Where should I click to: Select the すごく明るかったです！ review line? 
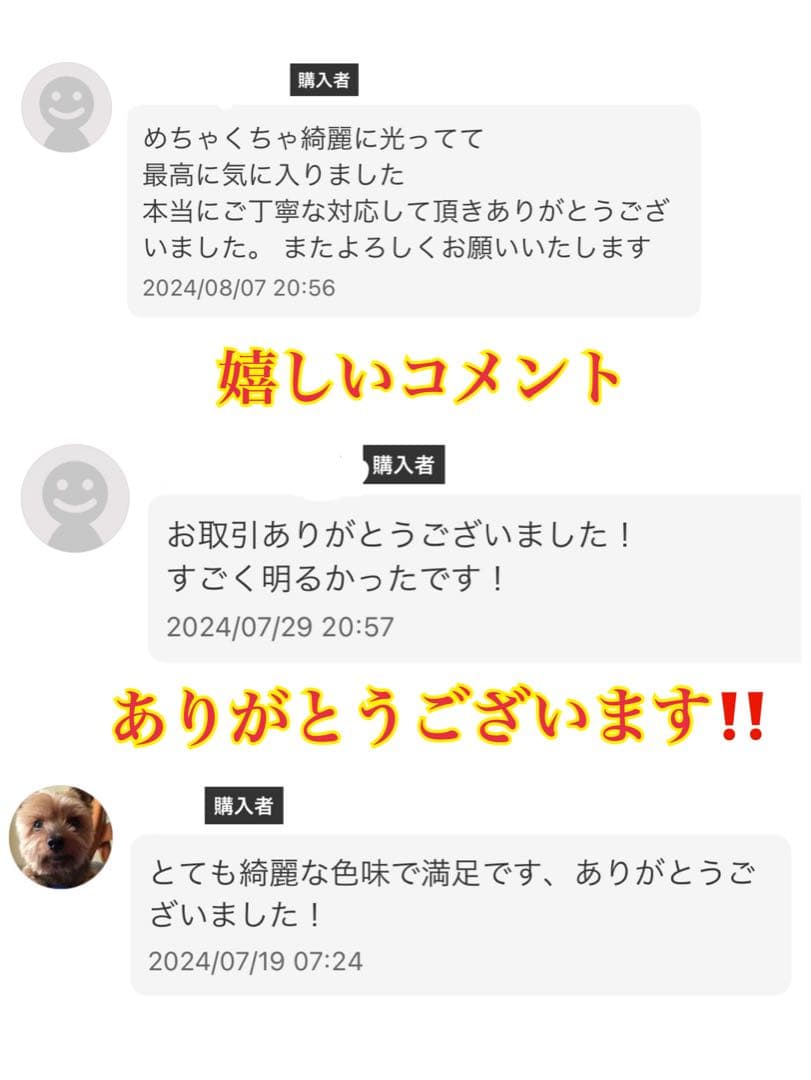330,577
